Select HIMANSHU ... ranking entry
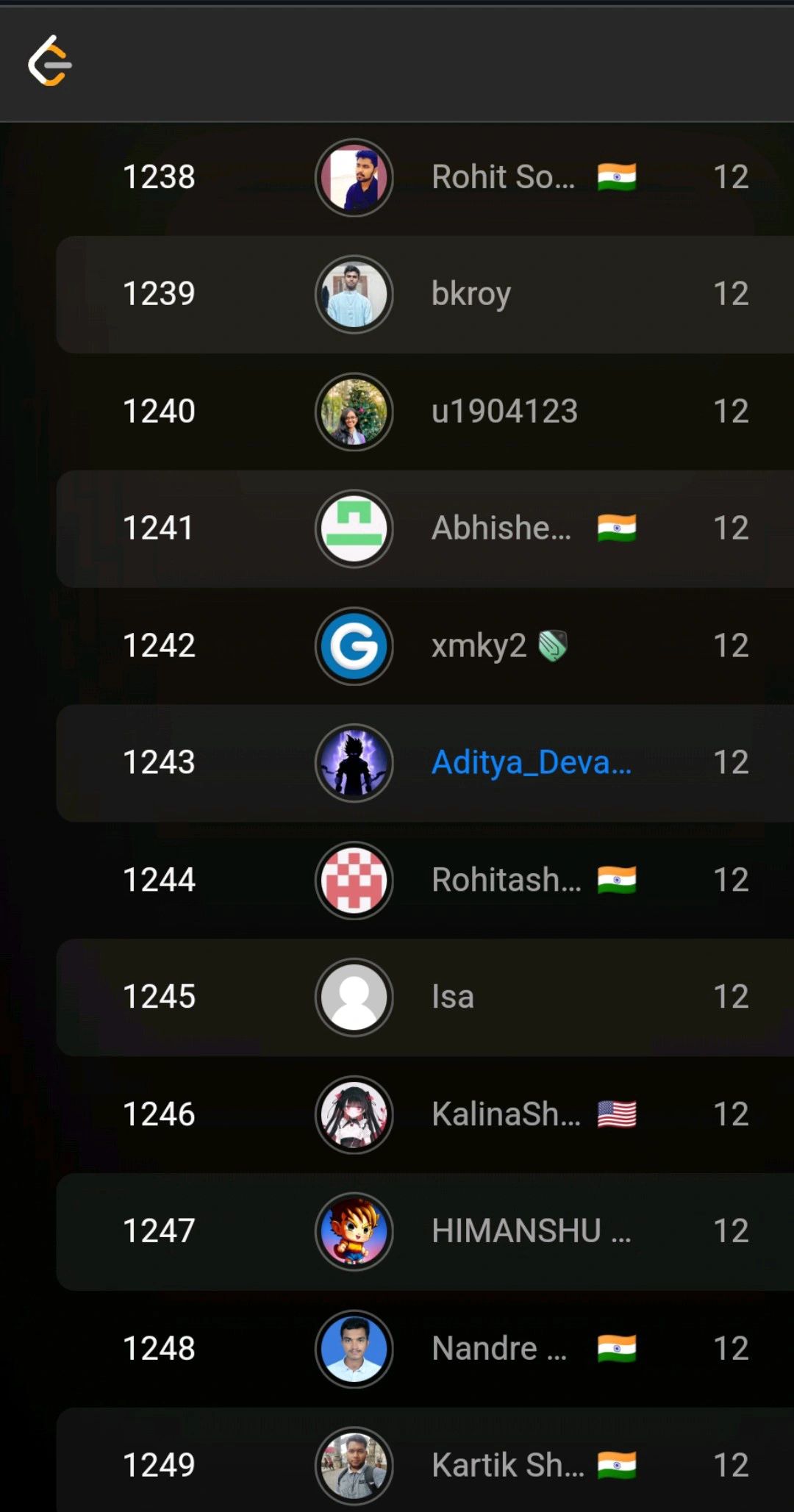 [531, 1231]
